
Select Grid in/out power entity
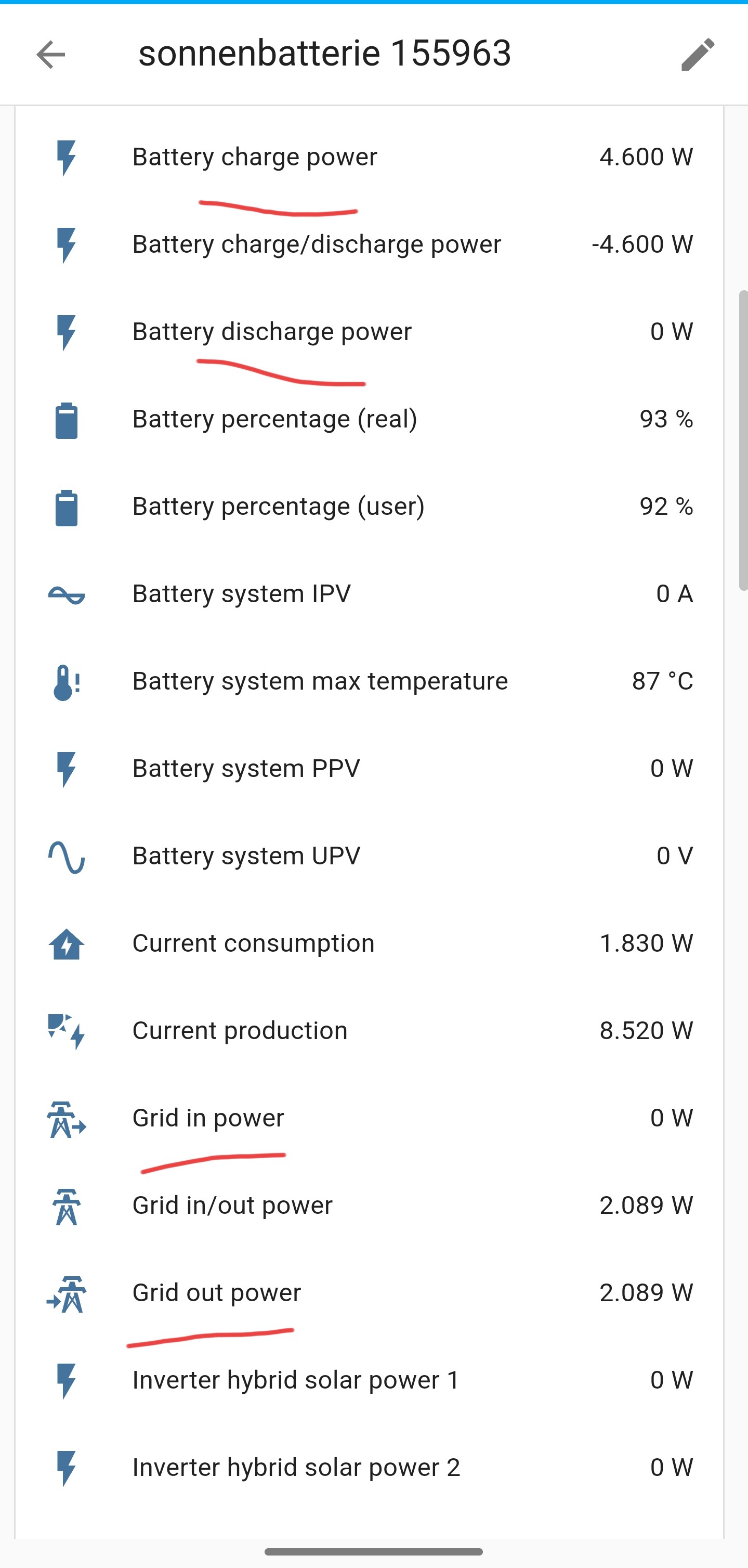370,1205
